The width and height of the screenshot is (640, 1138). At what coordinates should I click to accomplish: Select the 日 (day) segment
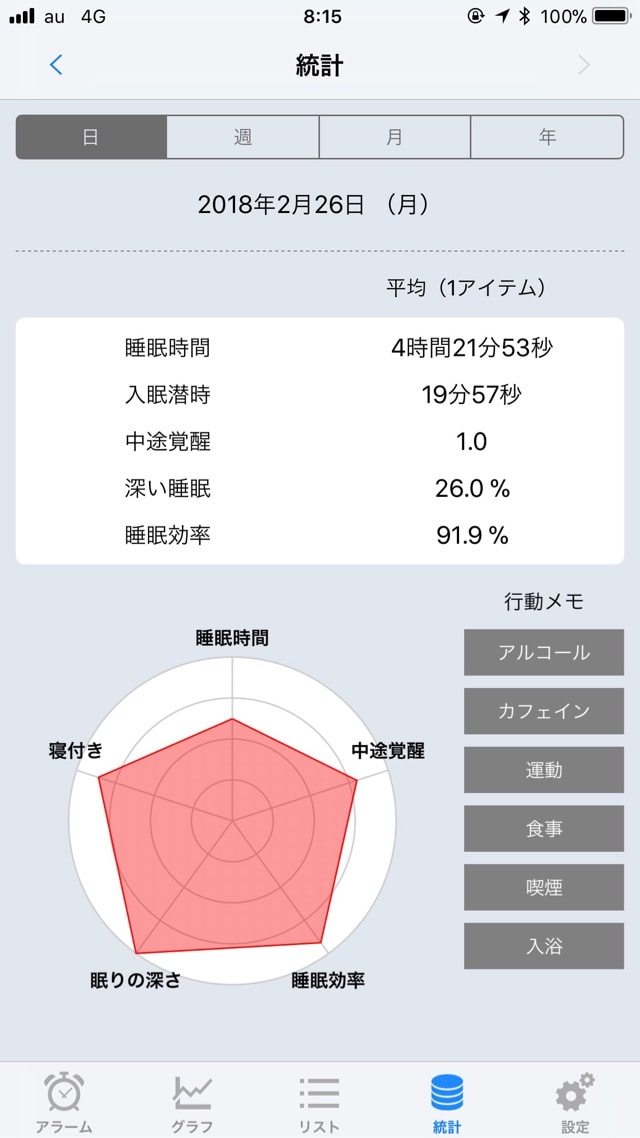(91, 136)
